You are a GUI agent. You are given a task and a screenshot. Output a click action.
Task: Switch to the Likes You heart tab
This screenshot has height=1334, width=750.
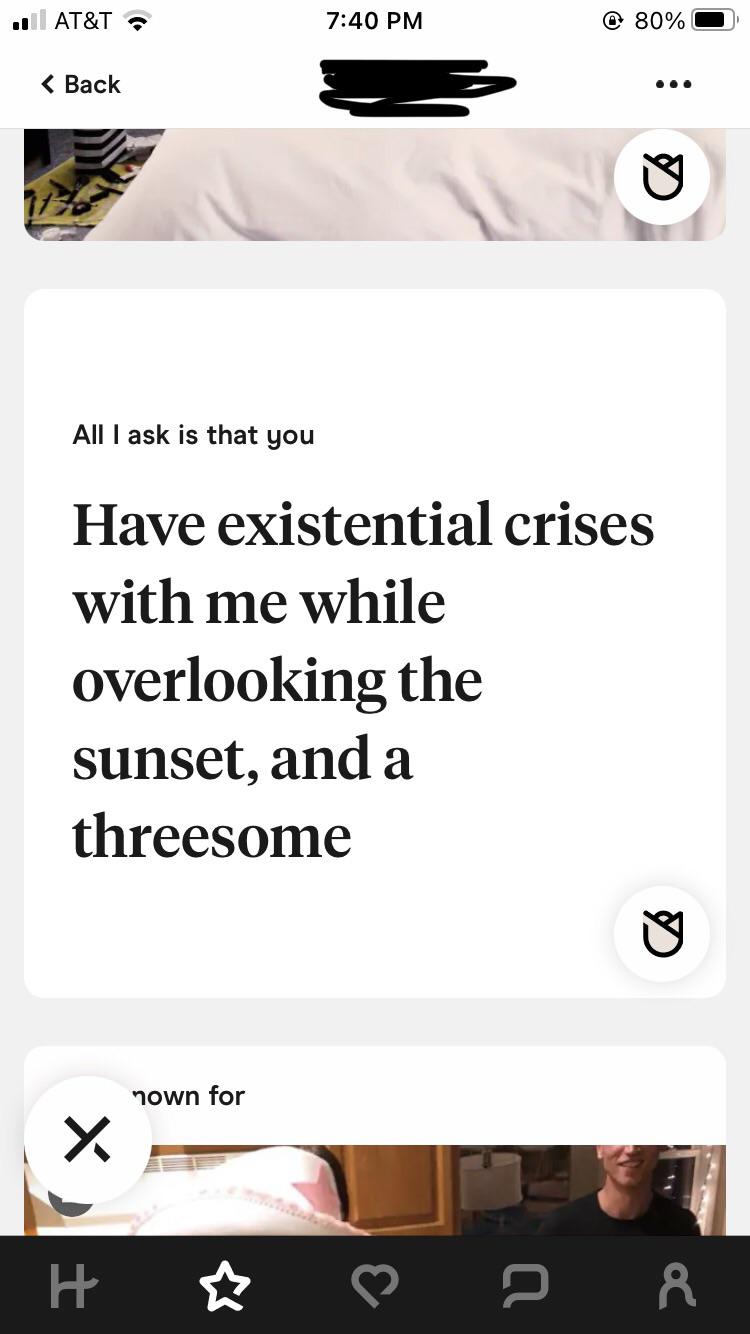[x=374, y=1286]
